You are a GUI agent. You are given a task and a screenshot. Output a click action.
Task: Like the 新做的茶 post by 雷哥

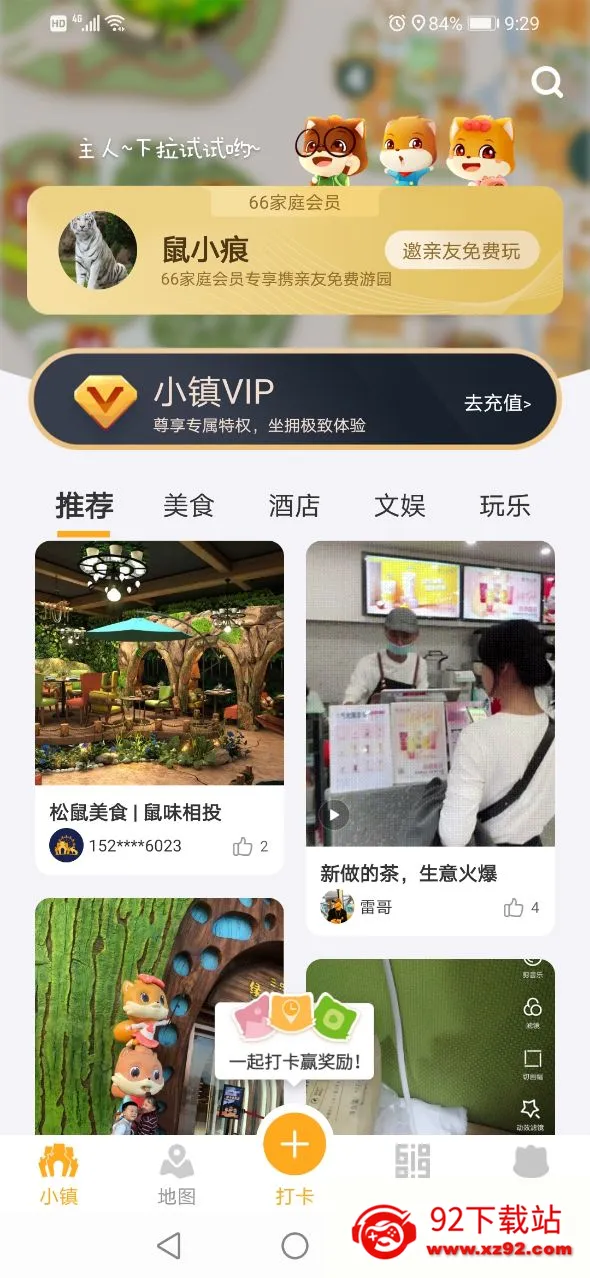(521, 907)
